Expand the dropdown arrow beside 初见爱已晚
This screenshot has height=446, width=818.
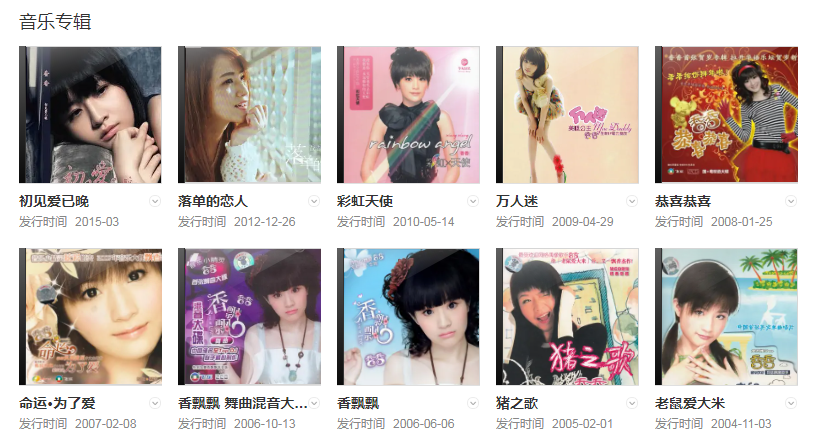click(155, 201)
